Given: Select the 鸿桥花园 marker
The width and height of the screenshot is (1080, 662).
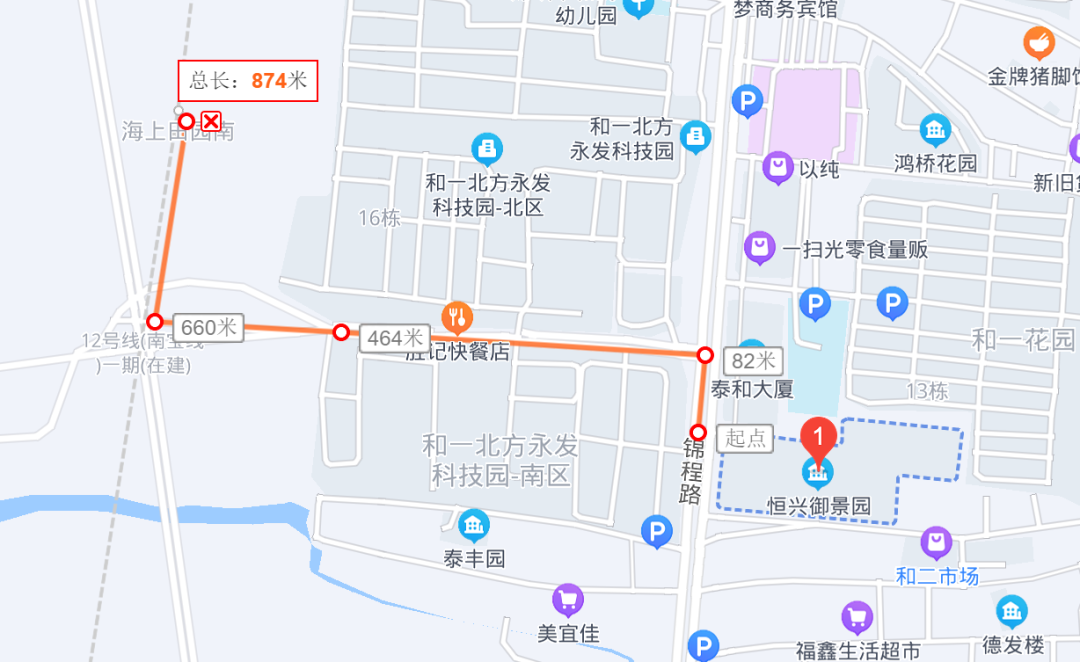Looking at the screenshot, I should tap(935, 129).
